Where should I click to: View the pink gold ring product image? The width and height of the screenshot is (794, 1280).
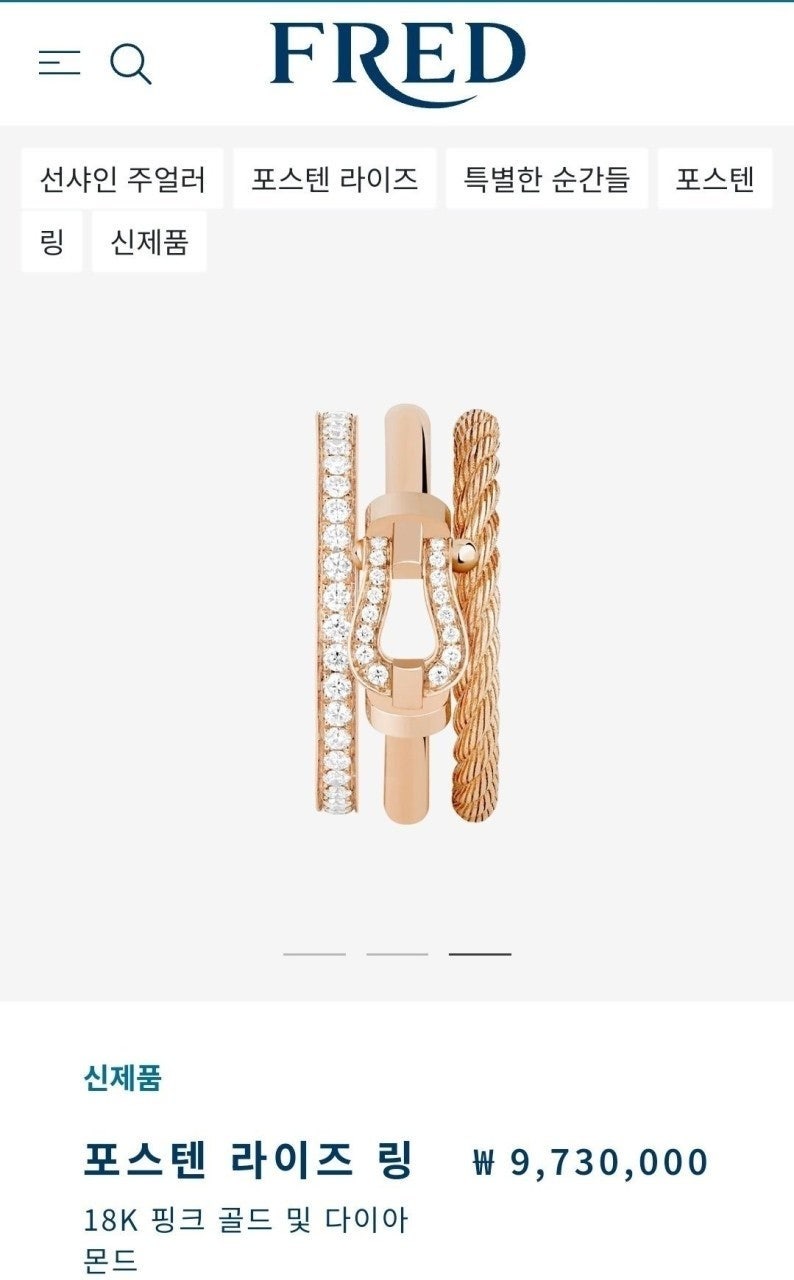406,612
